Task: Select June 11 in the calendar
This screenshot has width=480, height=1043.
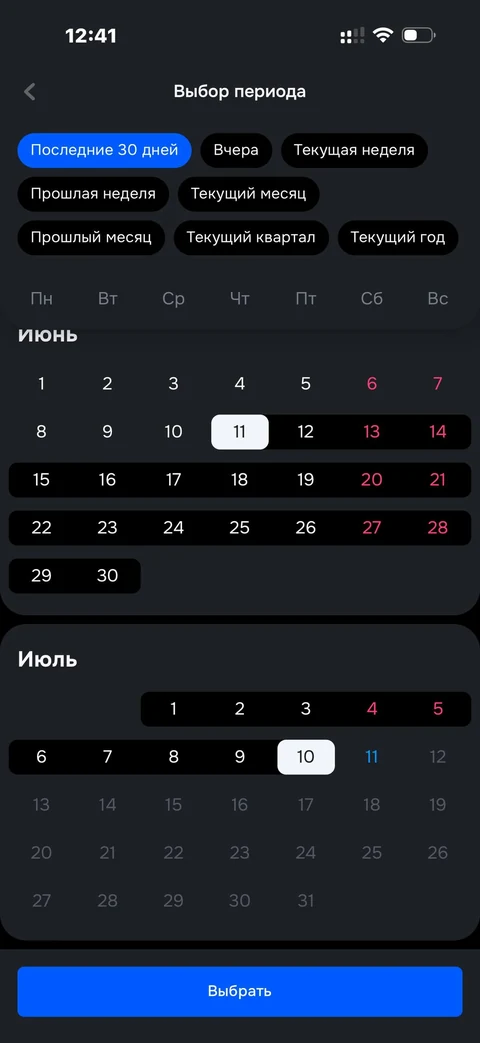Action: pyautogui.click(x=240, y=432)
